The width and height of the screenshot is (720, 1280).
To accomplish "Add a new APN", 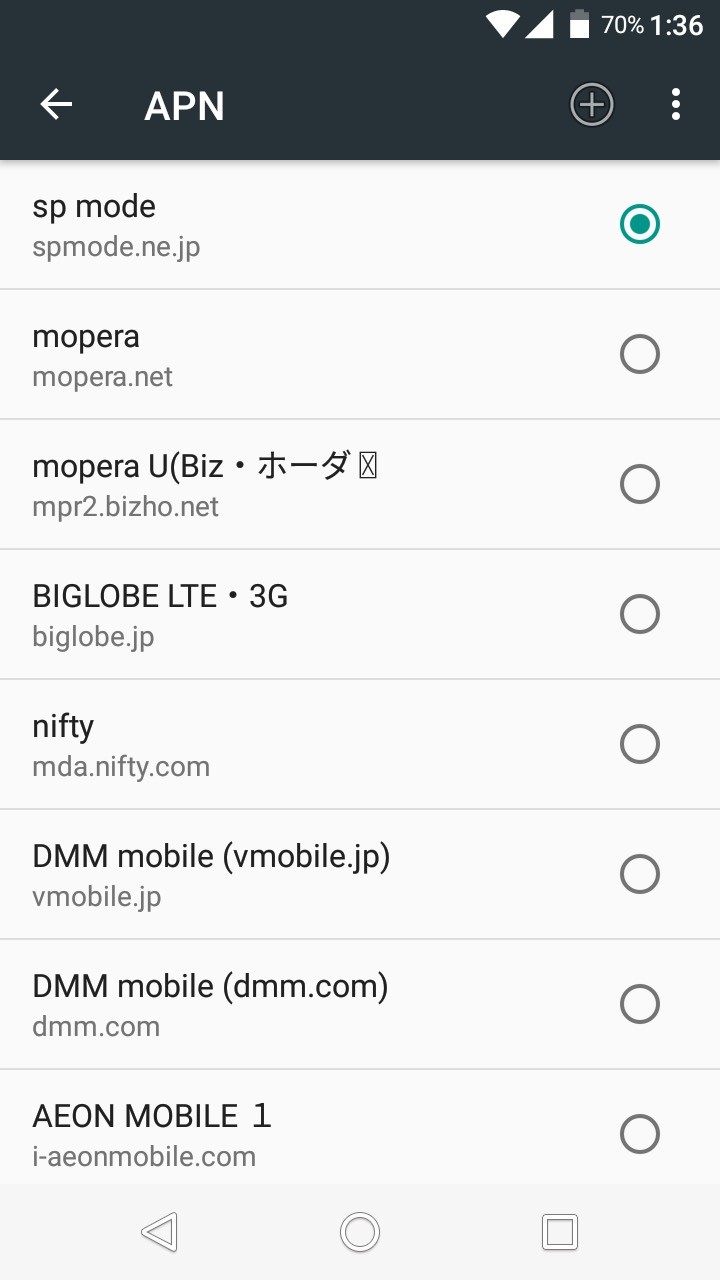I will [x=591, y=105].
